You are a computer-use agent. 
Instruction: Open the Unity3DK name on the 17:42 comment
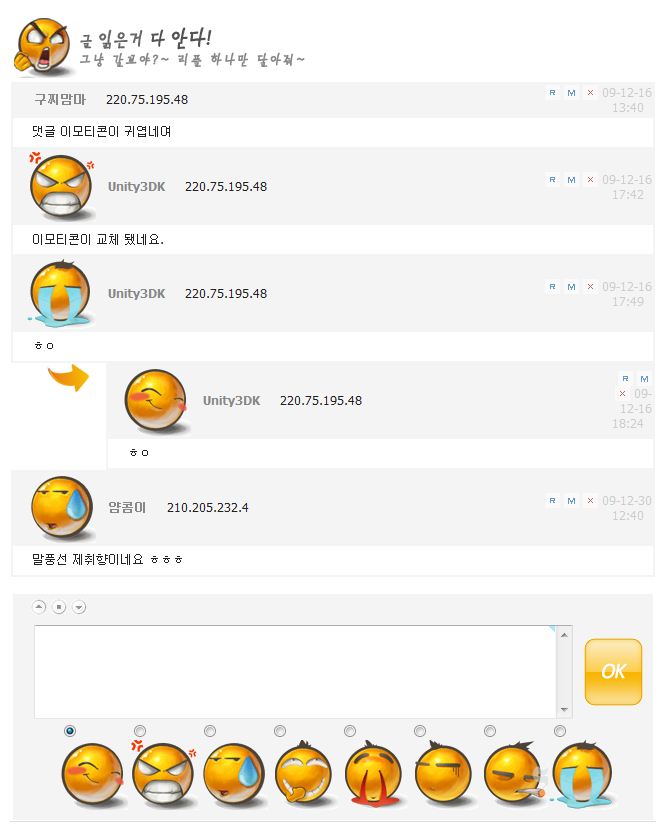[136, 187]
